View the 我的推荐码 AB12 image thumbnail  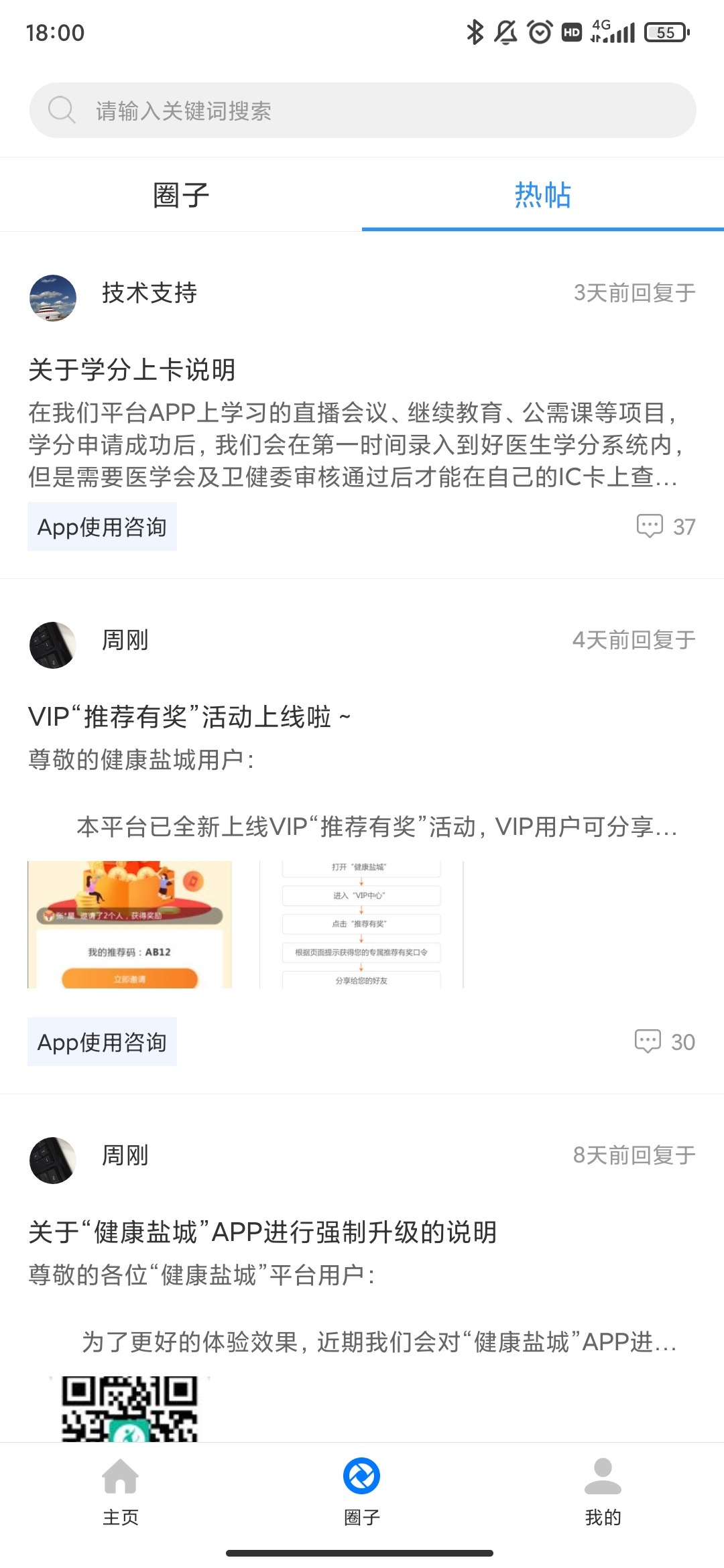(129, 925)
